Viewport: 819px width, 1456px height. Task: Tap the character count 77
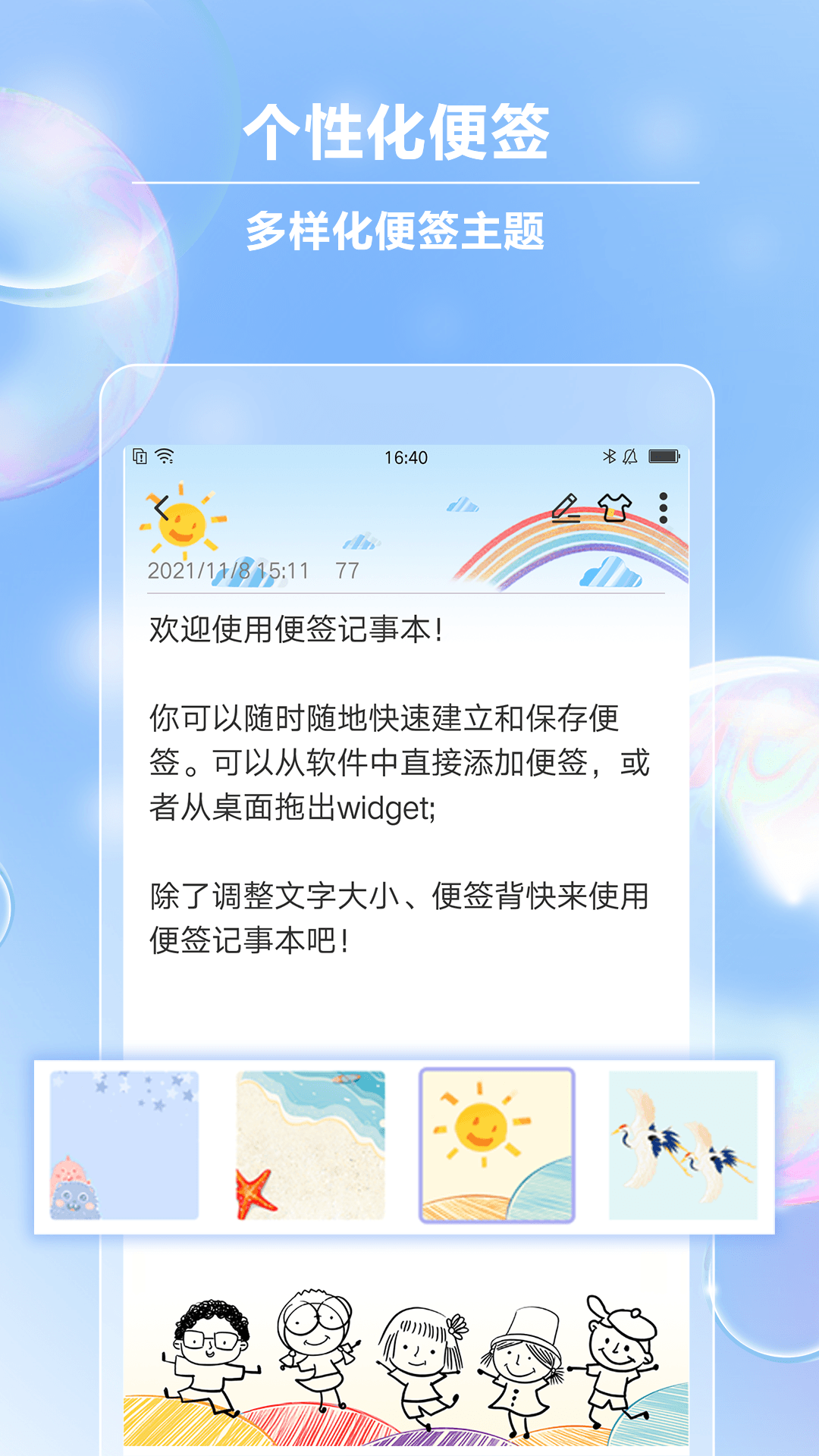(348, 571)
